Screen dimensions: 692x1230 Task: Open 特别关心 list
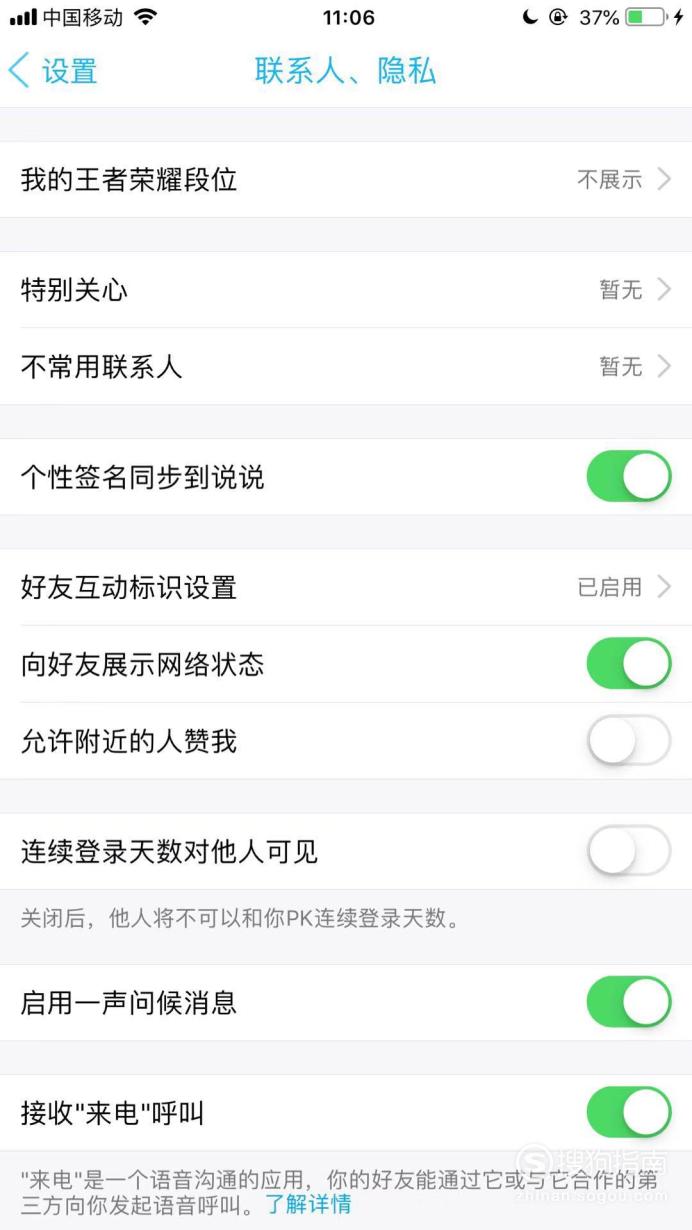[346, 290]
